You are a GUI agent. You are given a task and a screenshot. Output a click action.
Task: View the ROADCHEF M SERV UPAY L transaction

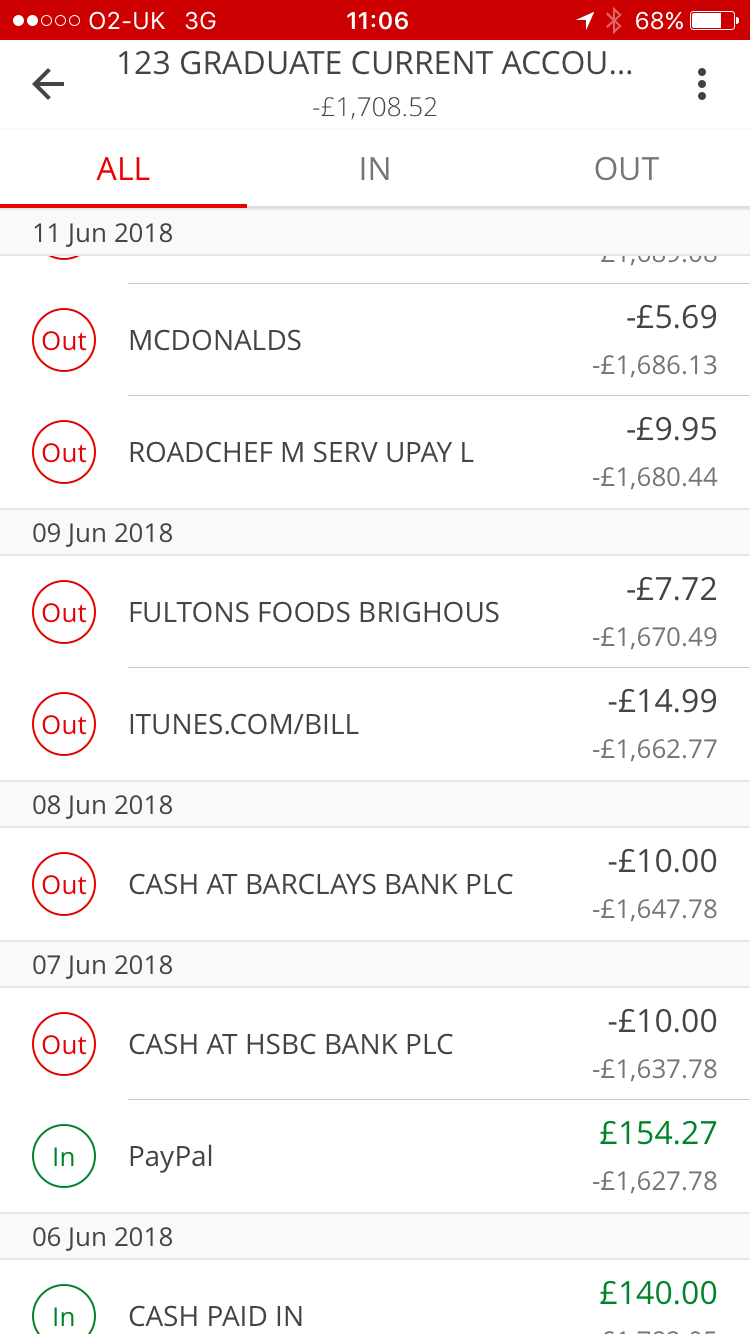coord(375,452)
